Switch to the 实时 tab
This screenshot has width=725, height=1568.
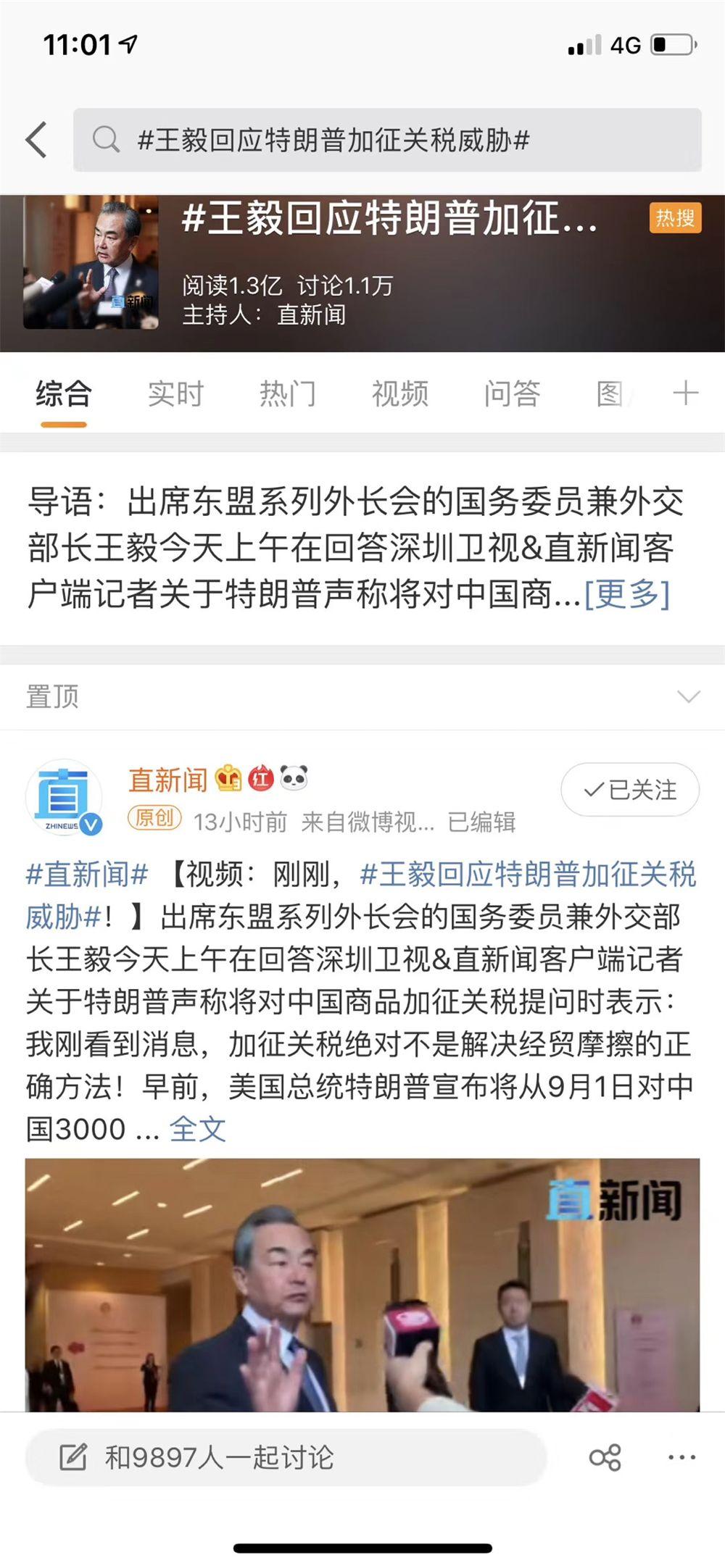tap(176, 393)
